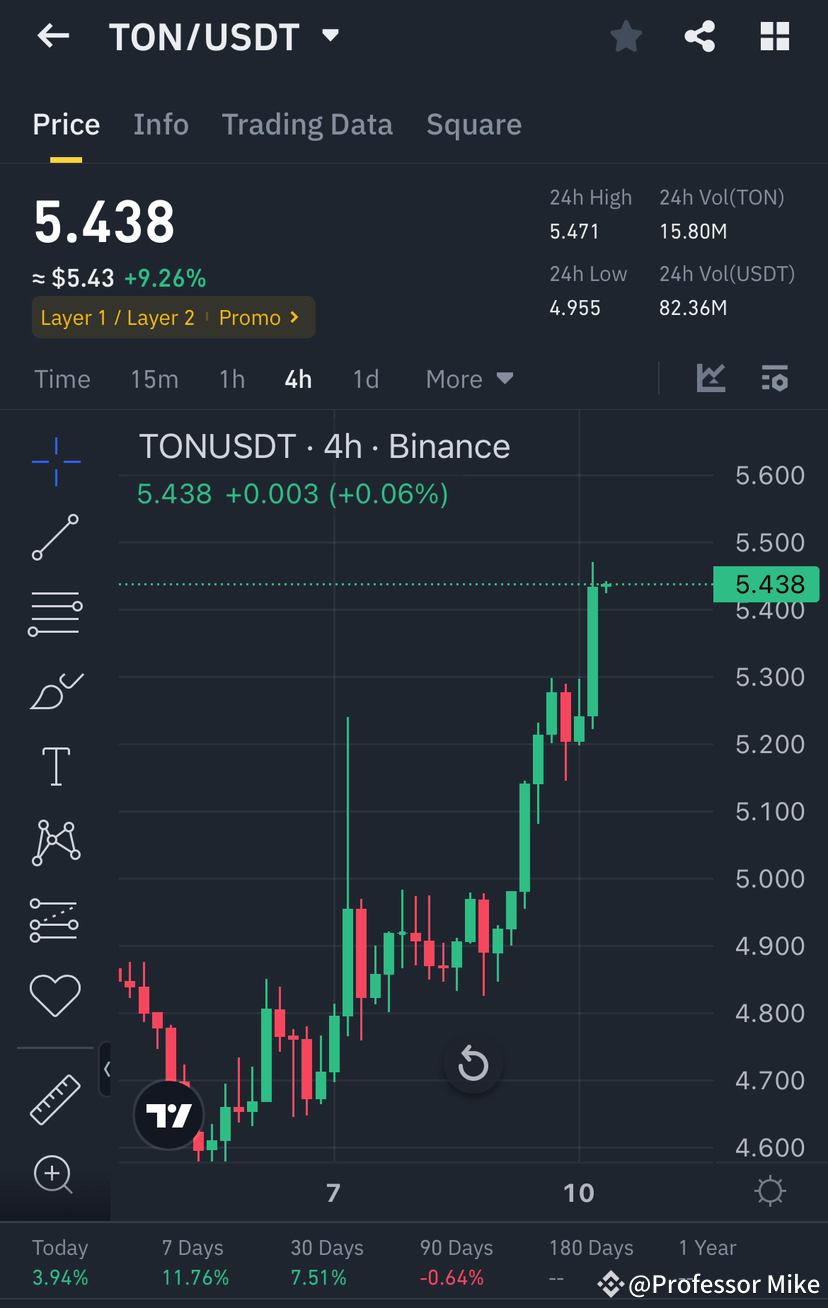The width and height of the screenshot is (828, 1308).
Task: Select the trend line drawing tool
Action: [55, 538]
